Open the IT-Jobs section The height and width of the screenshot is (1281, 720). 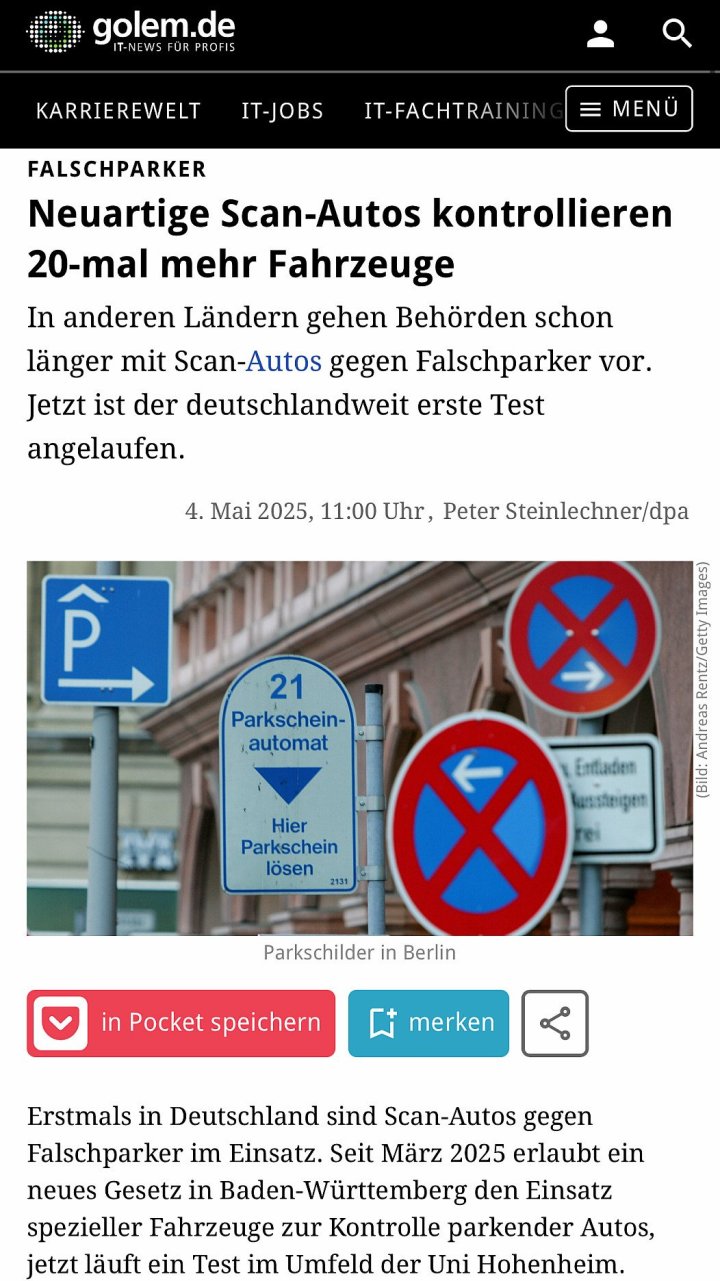tap(282, 111)
